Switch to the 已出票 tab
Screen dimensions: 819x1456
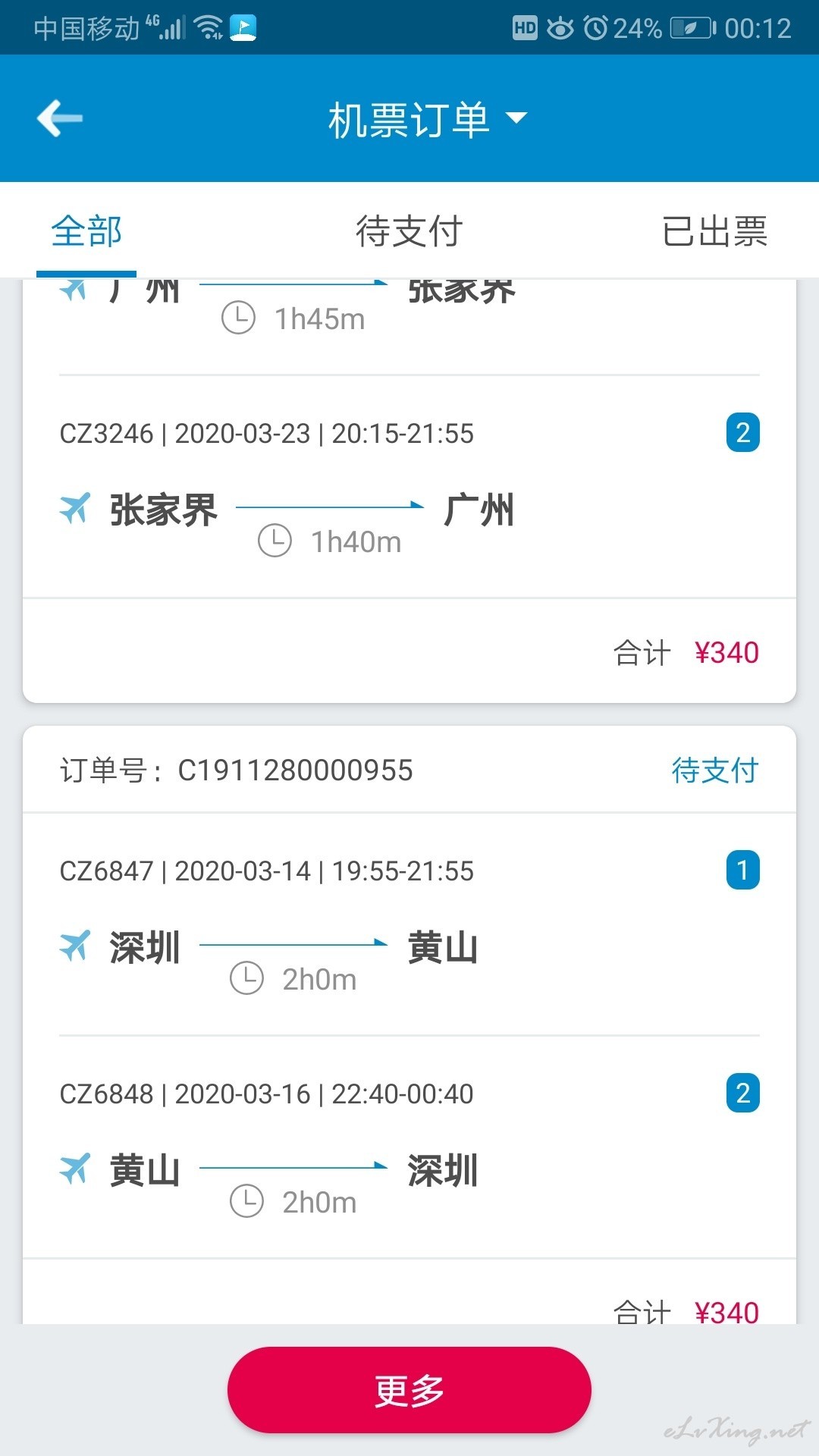(714, 231)
